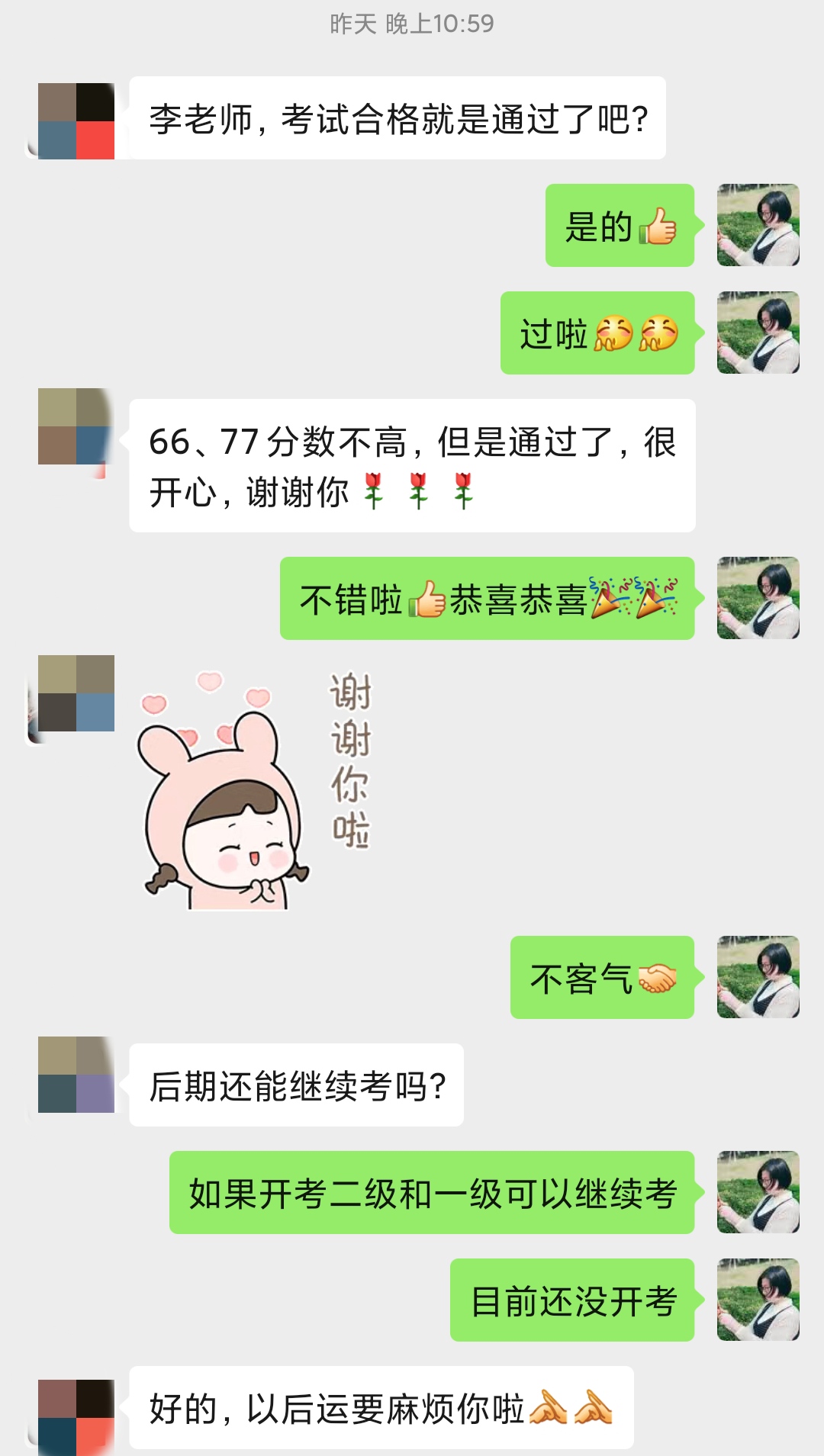
Task: Open sender's avatar beside '好的，以后运要麻烦你啦'
Action: (x=76, y=1416)
